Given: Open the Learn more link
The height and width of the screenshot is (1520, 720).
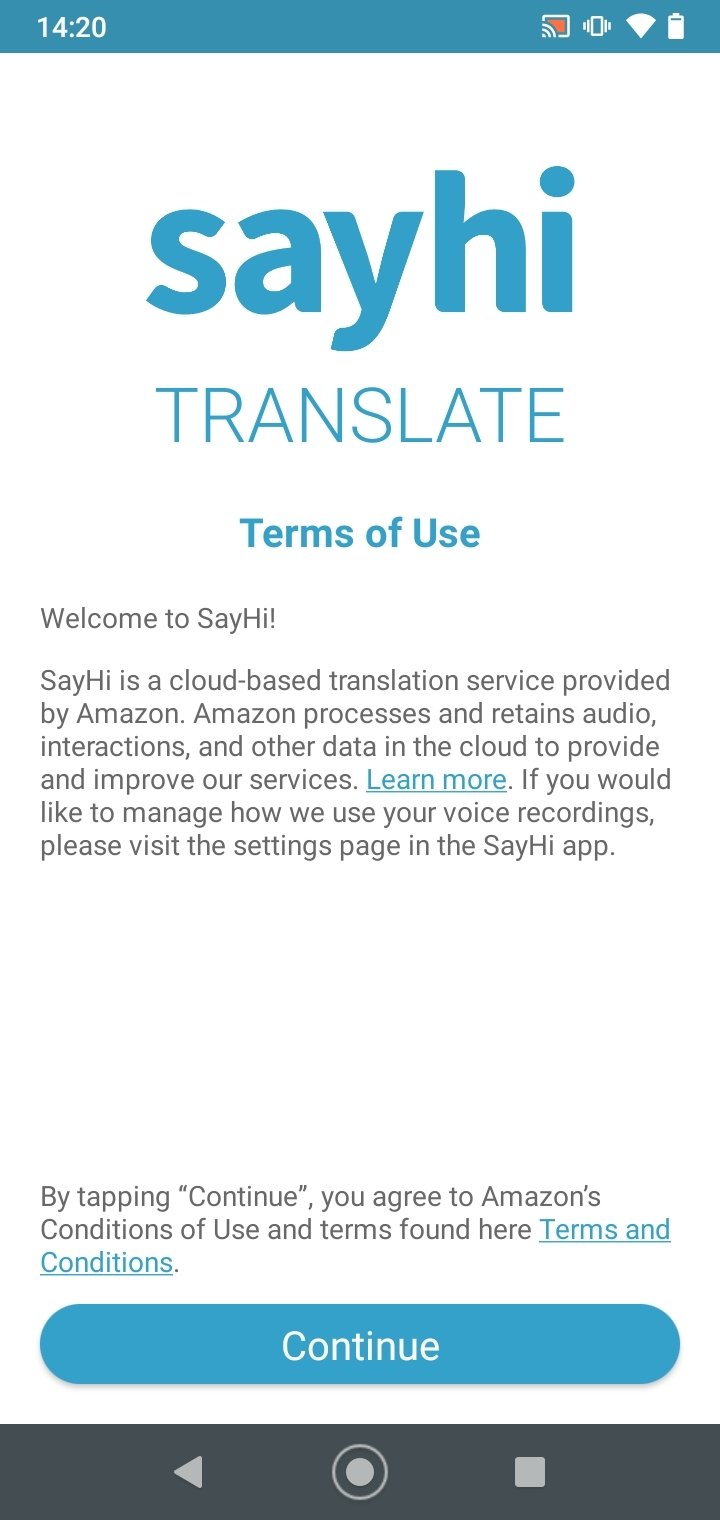Looking at the screenshot, I should pyautogui.click(x=436, y=780).
